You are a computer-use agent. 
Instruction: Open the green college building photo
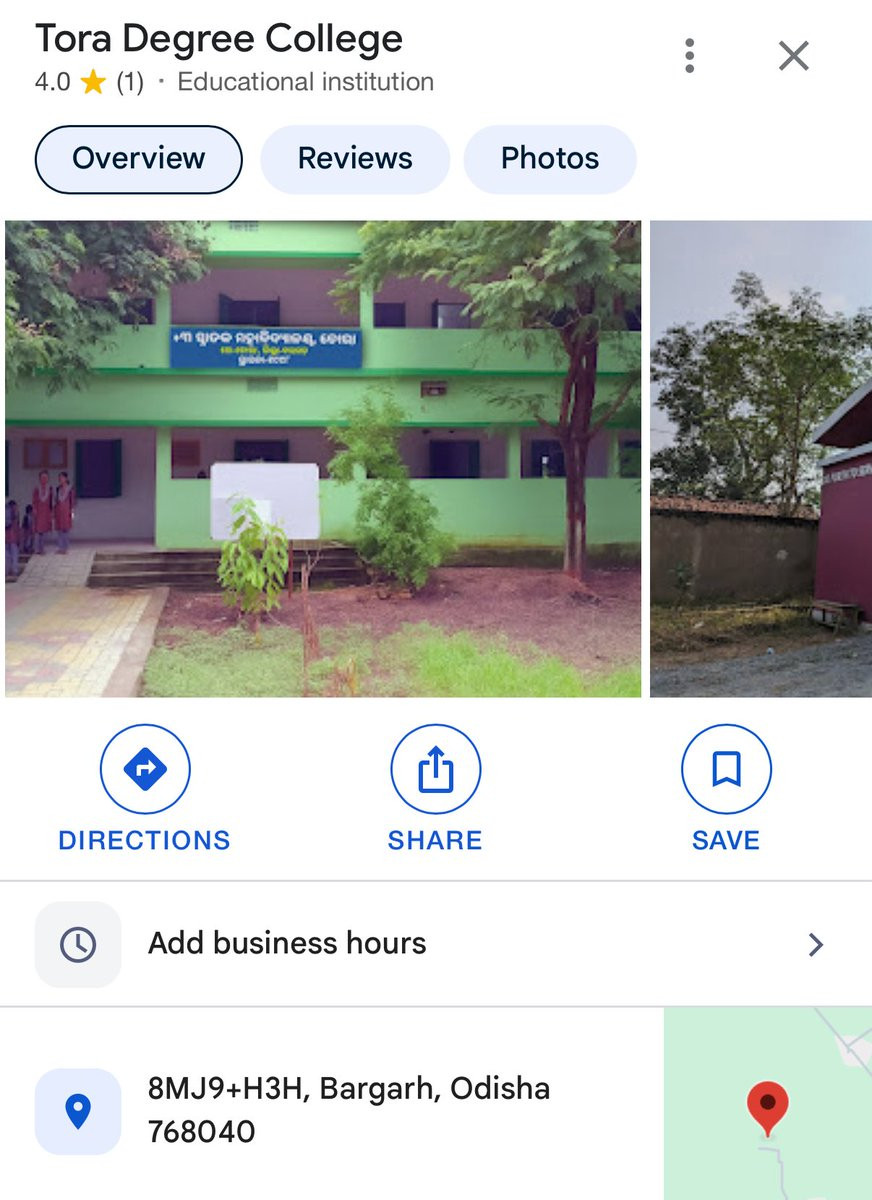[323, 458]
